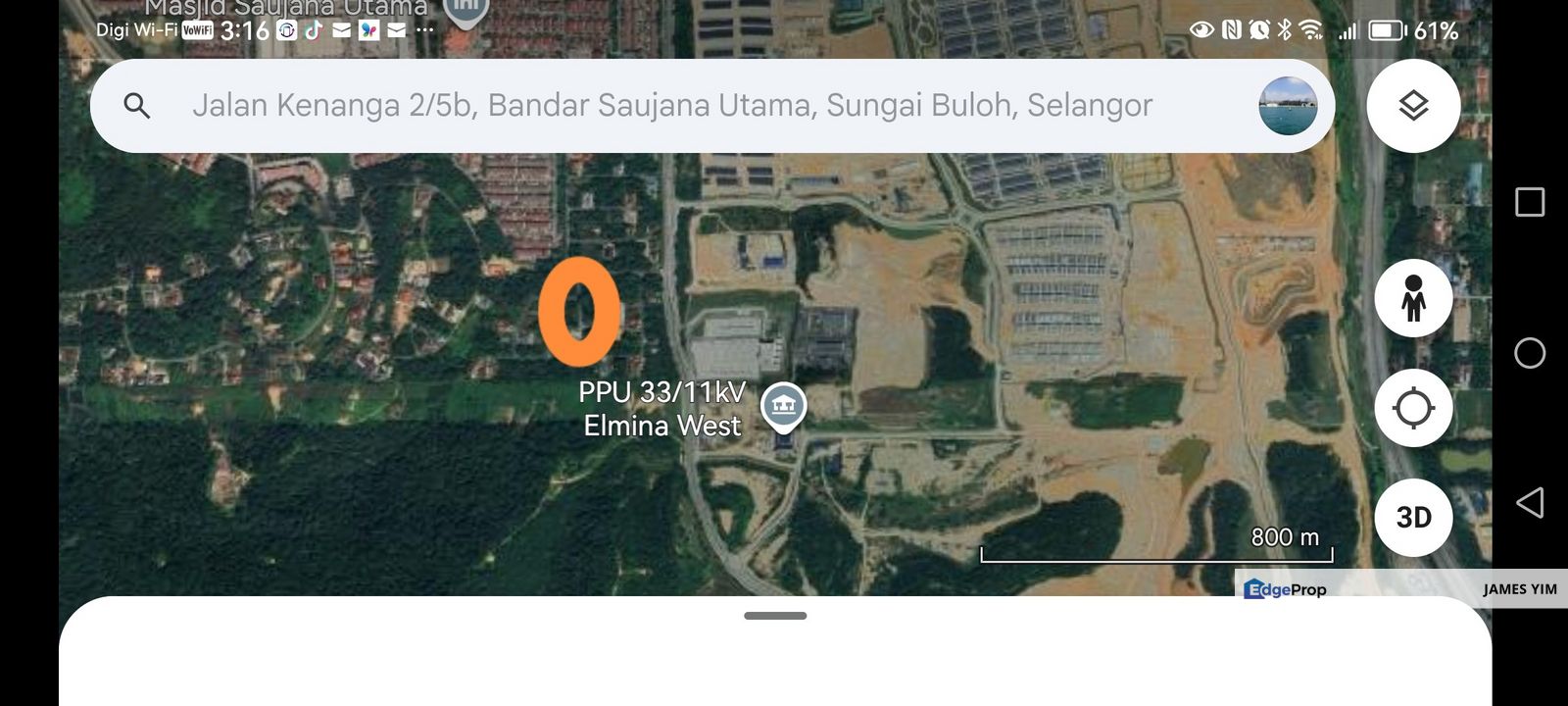This screenshot has height=706, width=1568.
Task: Center the map on my location
Action: (x=1412, y=408)
